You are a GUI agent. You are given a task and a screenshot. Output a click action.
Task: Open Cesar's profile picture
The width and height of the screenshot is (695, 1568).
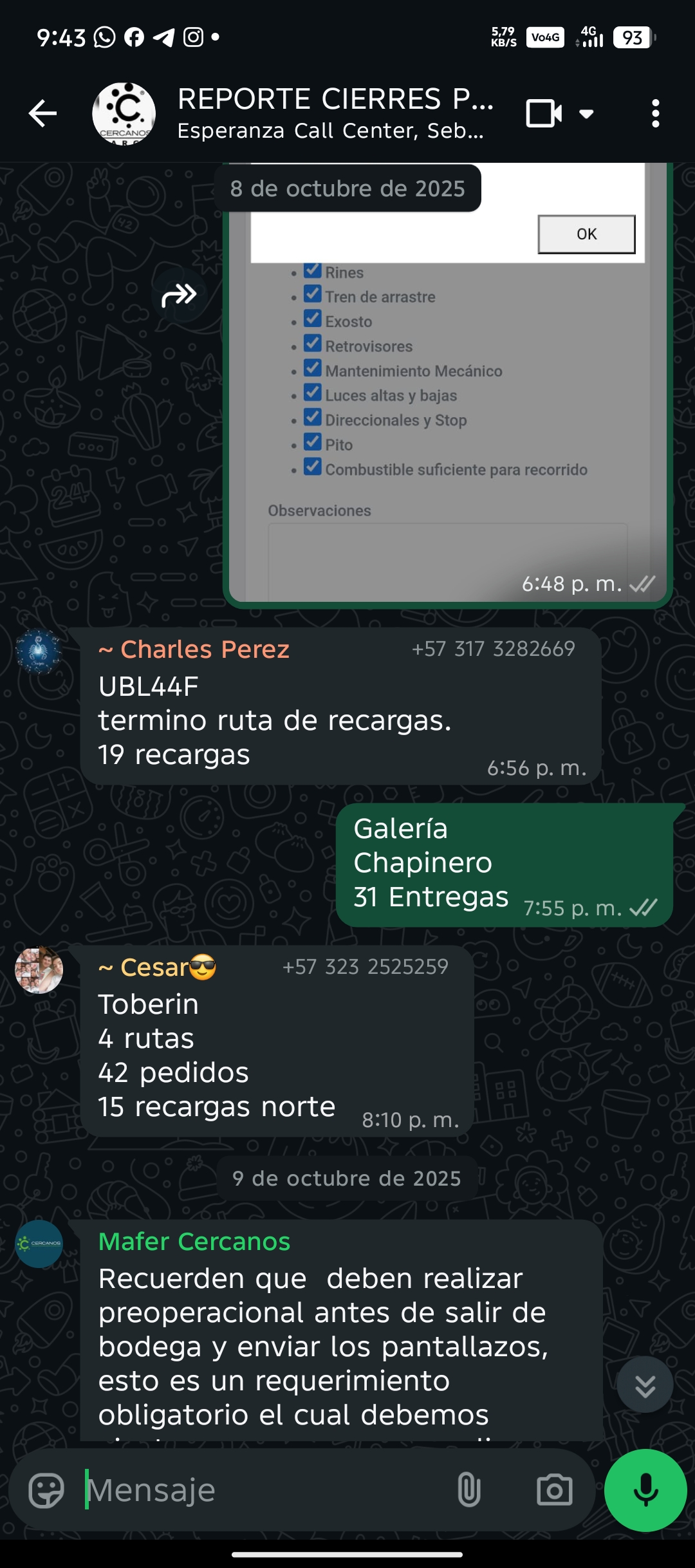click(x=39, y=970)
